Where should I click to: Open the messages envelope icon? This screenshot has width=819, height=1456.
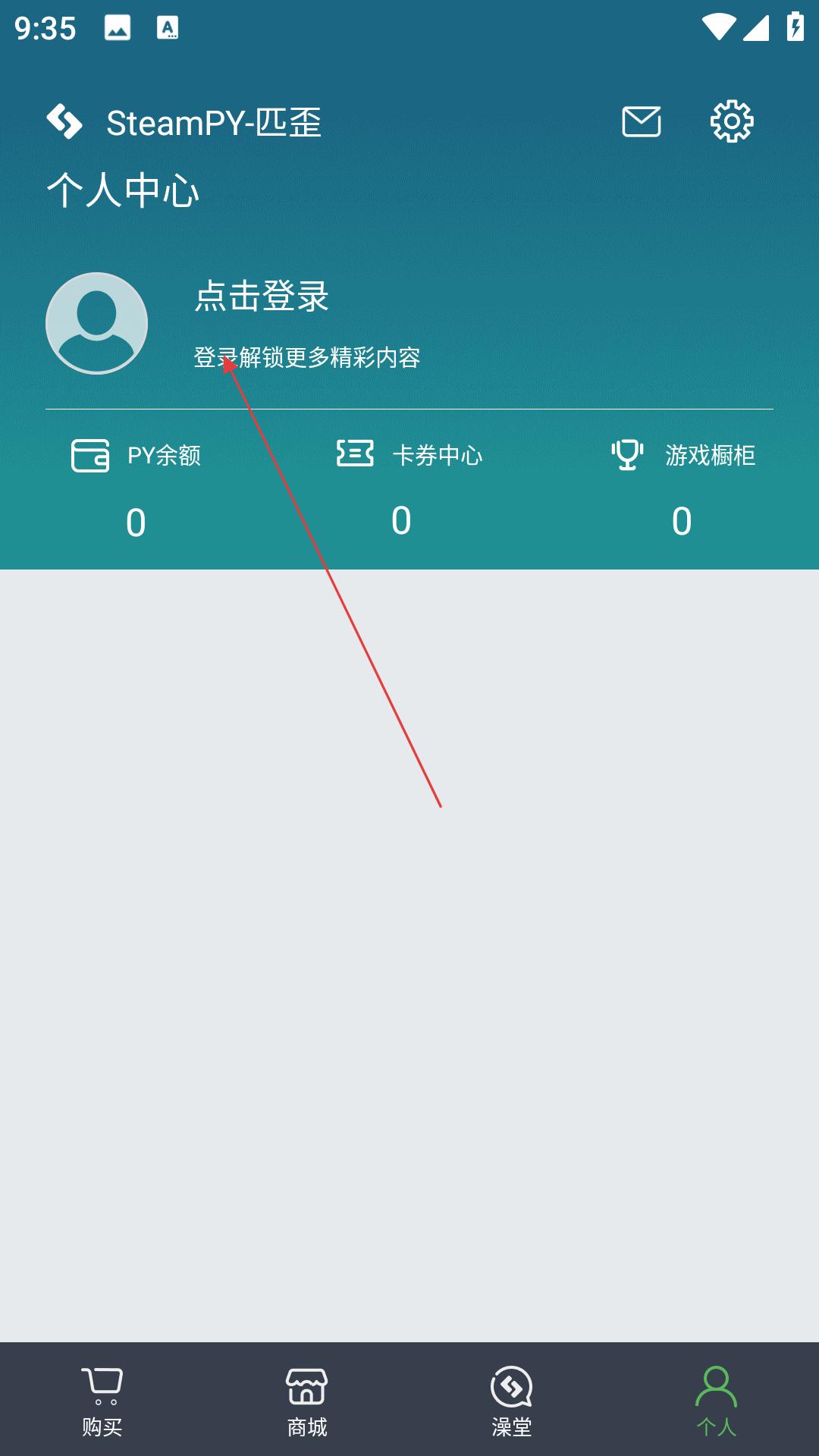click(x=642, y=121)
